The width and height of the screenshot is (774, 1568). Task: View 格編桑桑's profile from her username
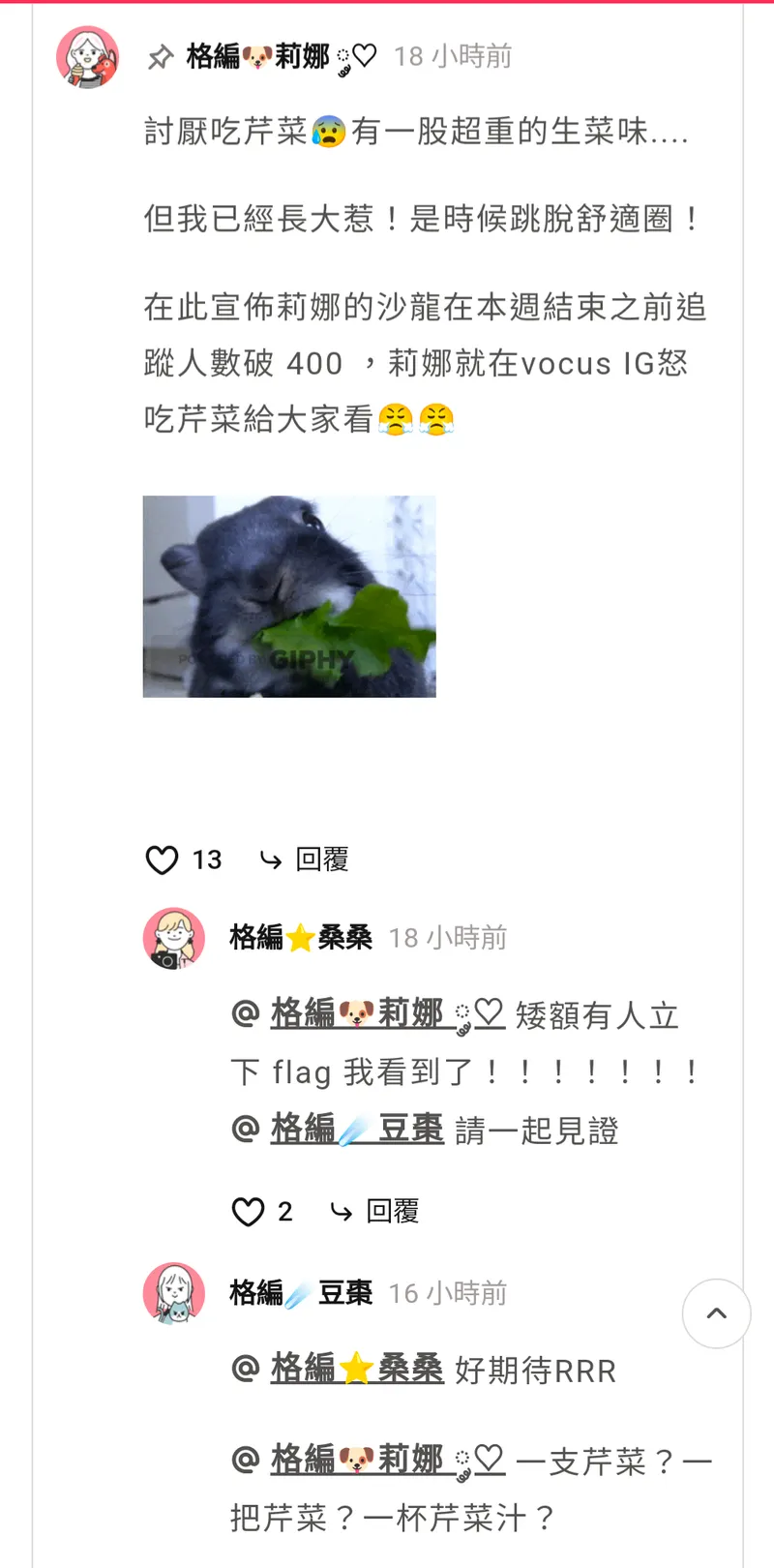[301, 938]
